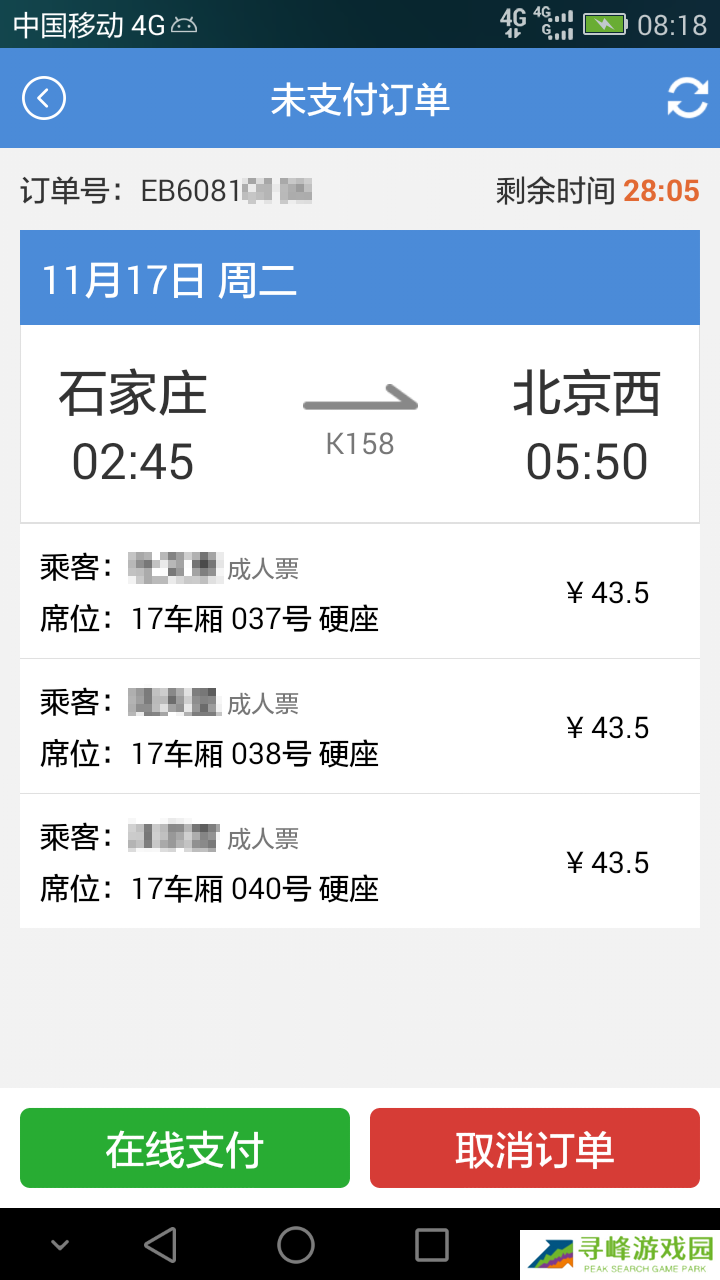Viewport: 720px width, 1280px height.
Task: Tap 在线支付 to pay online
Action: tap(185, 1148)
